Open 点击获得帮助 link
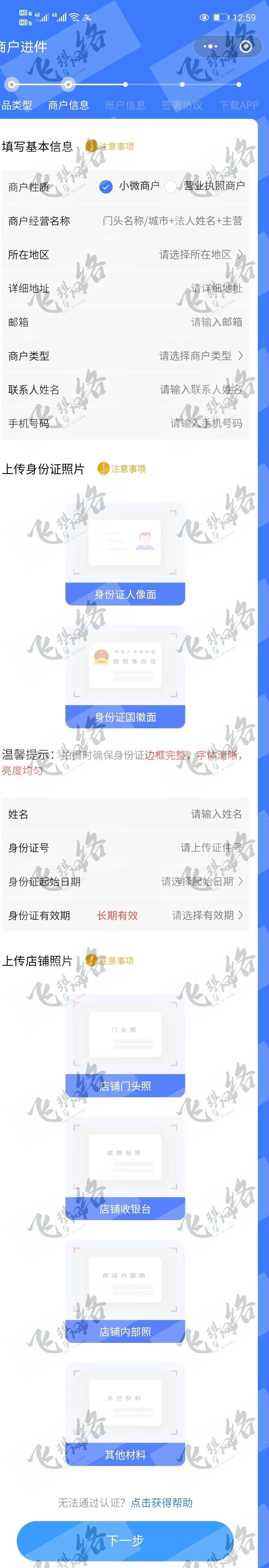The height and width of the screenshot is (1568, 269). pyautogui.click(x=162, y=1502)
